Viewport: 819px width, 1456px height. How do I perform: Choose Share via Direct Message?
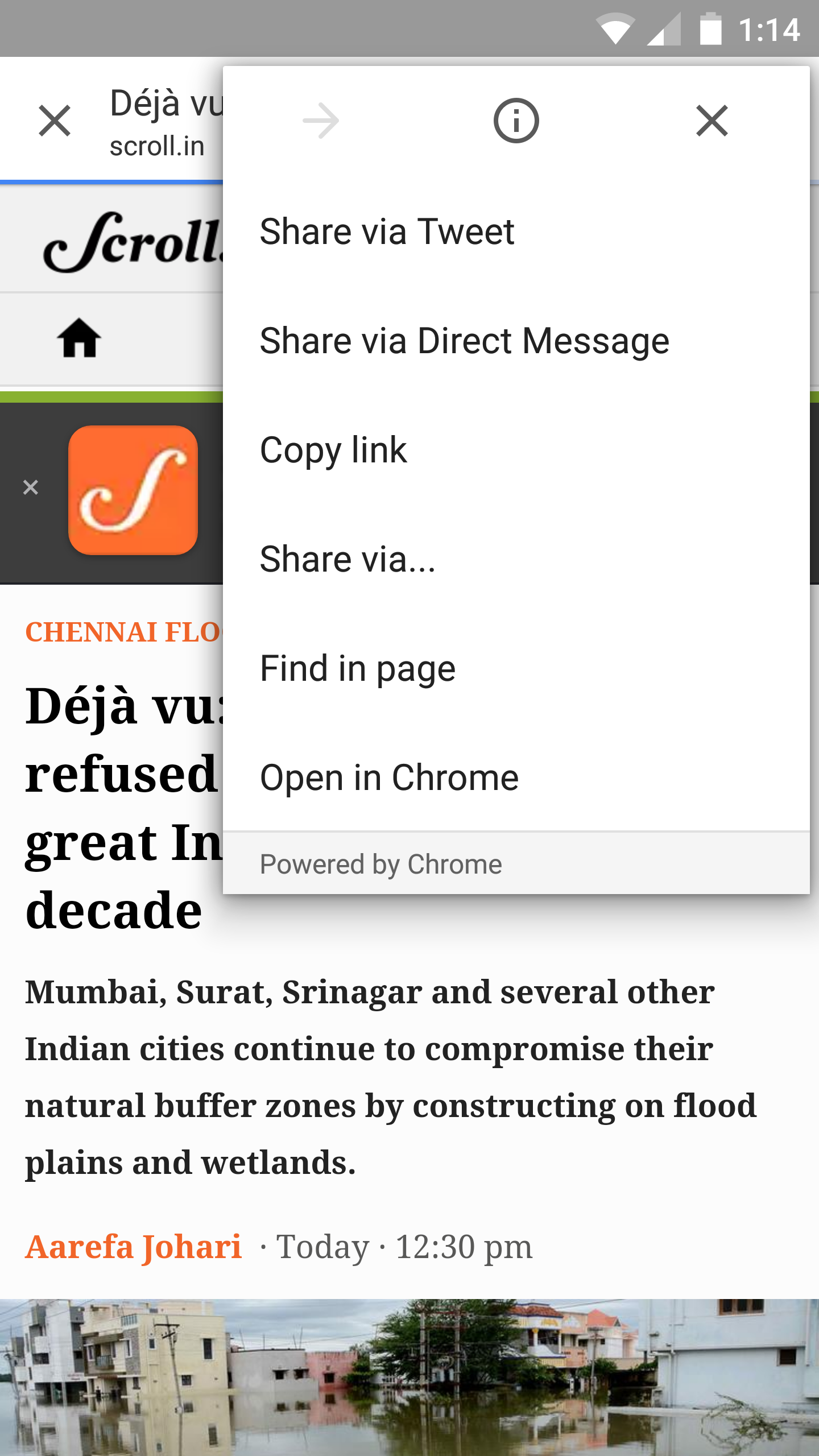[464, 341]
